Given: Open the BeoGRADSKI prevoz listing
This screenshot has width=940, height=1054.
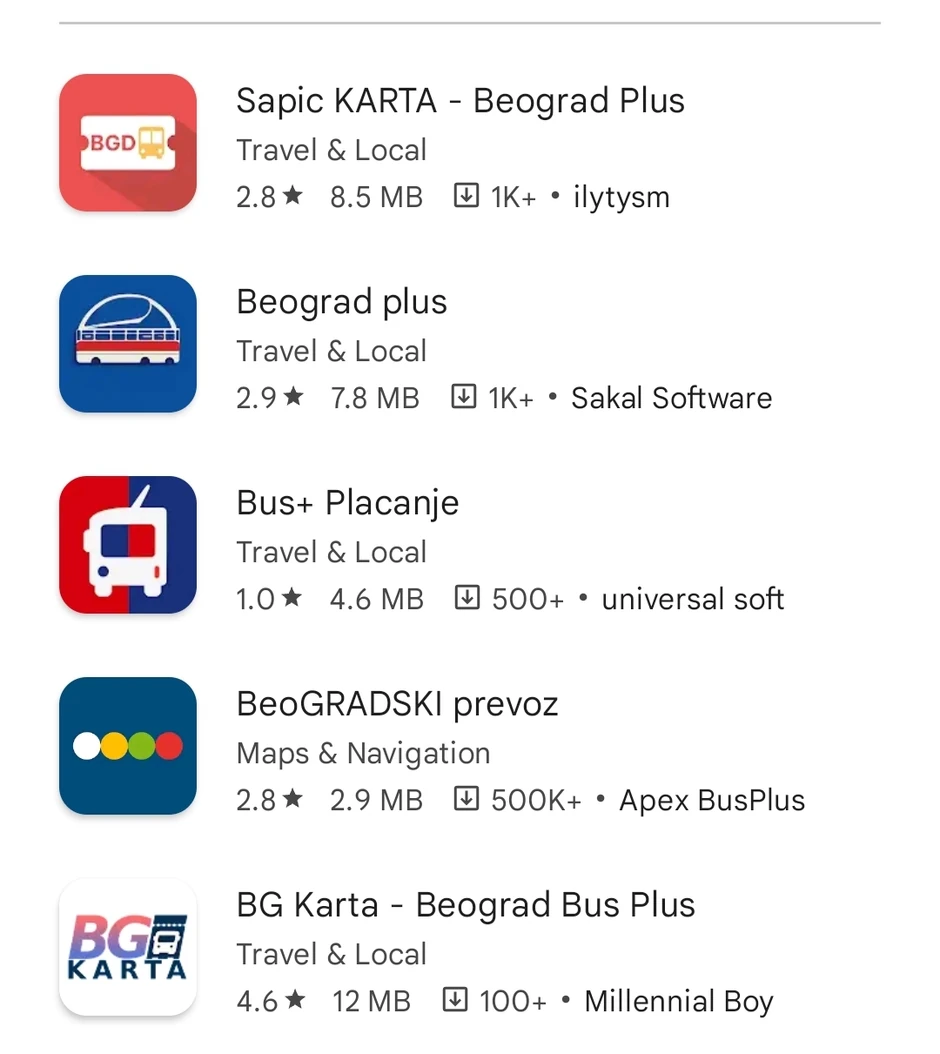Looking at the screenshot, I should point(397,704).
